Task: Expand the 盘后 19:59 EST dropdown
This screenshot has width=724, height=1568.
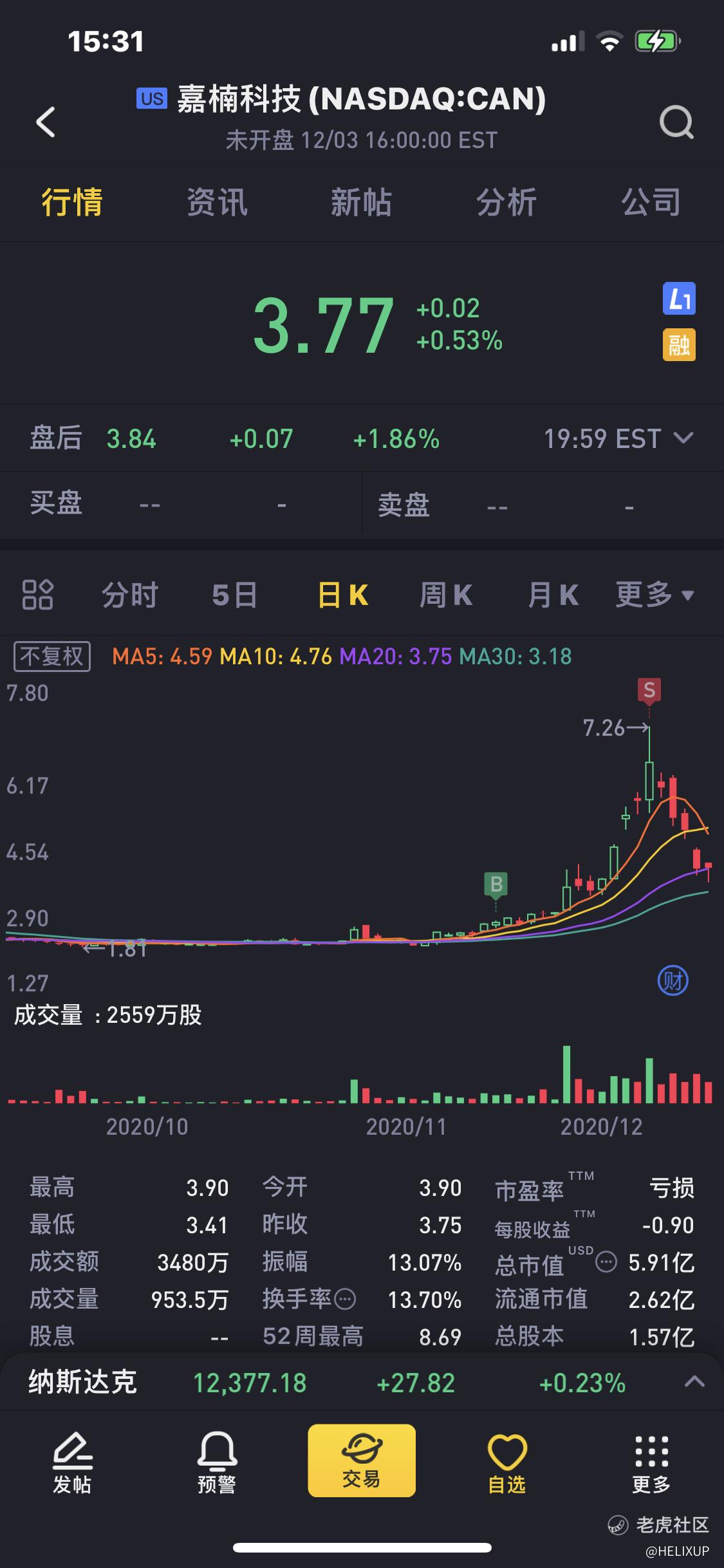Action: click(683, 438)
